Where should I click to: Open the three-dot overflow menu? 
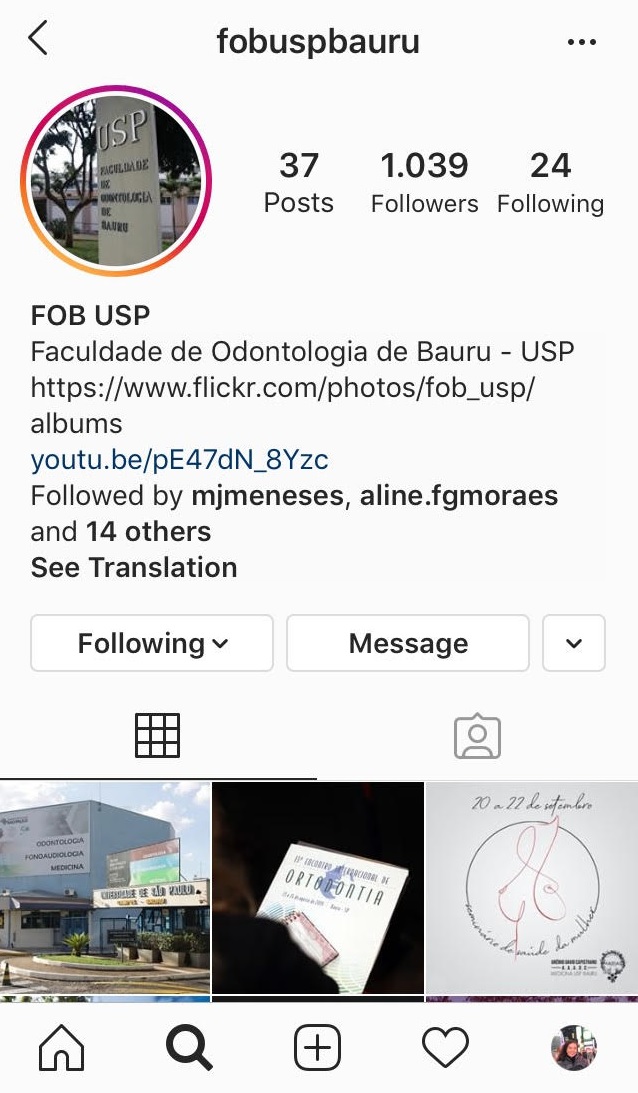pos(581,42)
